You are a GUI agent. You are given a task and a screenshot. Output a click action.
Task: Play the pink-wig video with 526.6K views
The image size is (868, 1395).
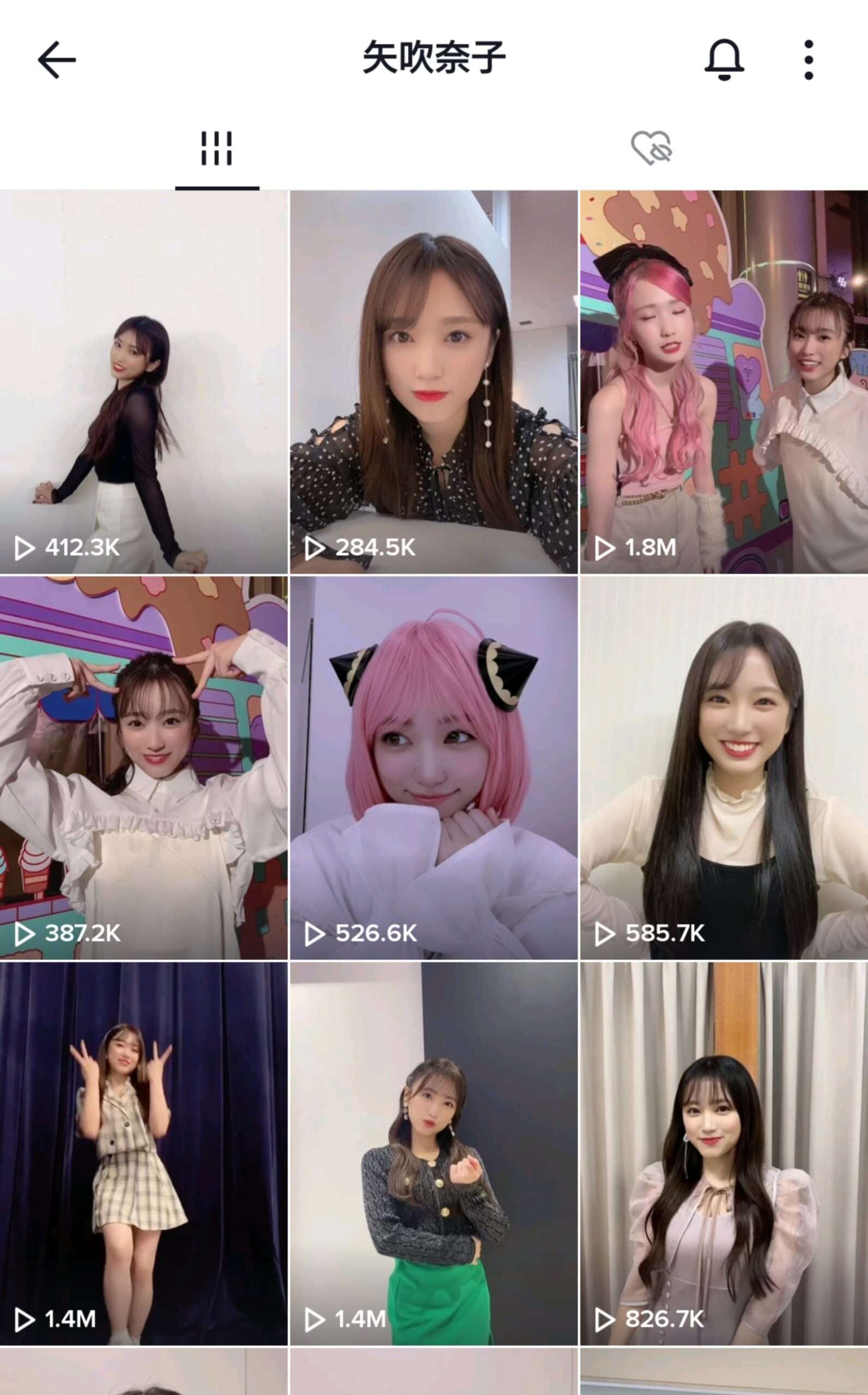point(433,768)
